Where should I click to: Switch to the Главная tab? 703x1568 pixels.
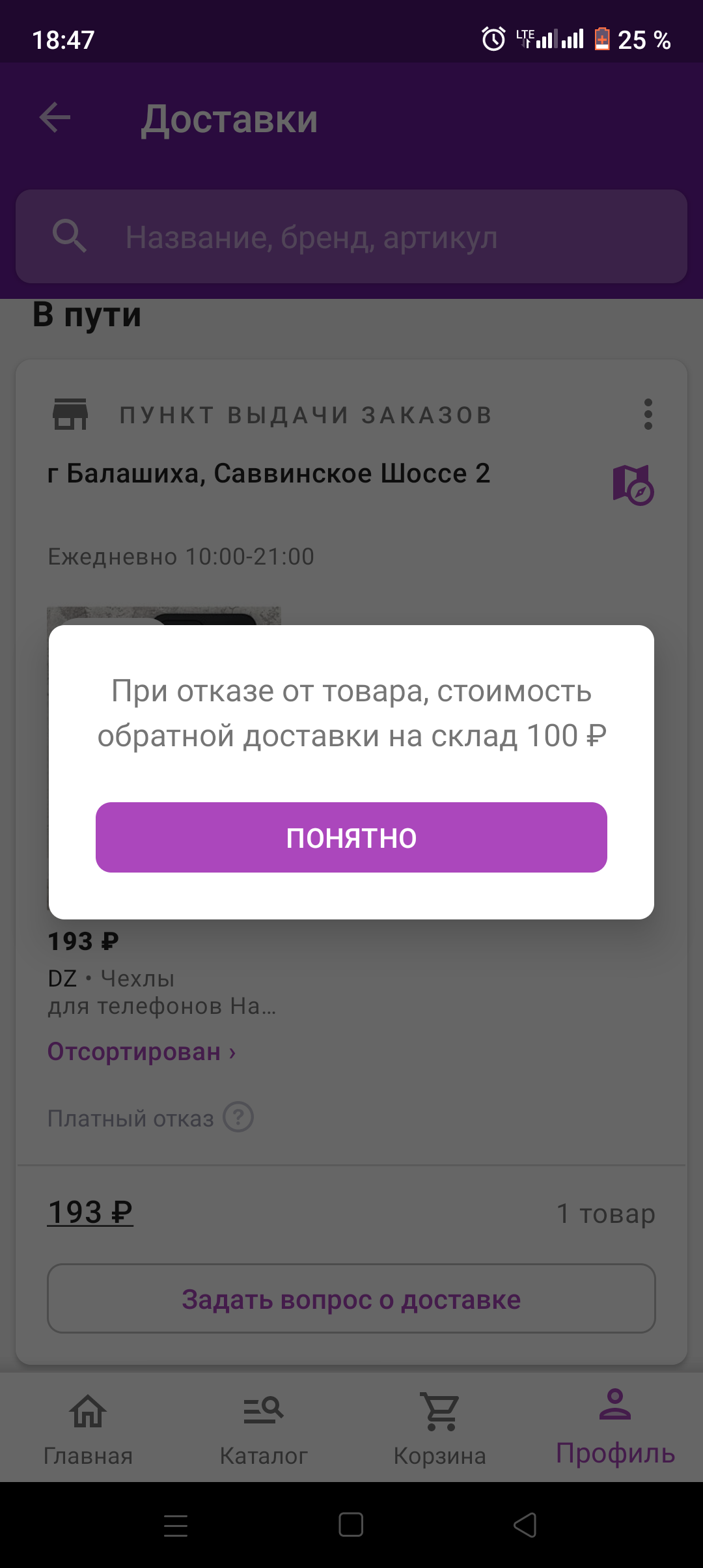pyautogui.click(x=88, y=1427)
